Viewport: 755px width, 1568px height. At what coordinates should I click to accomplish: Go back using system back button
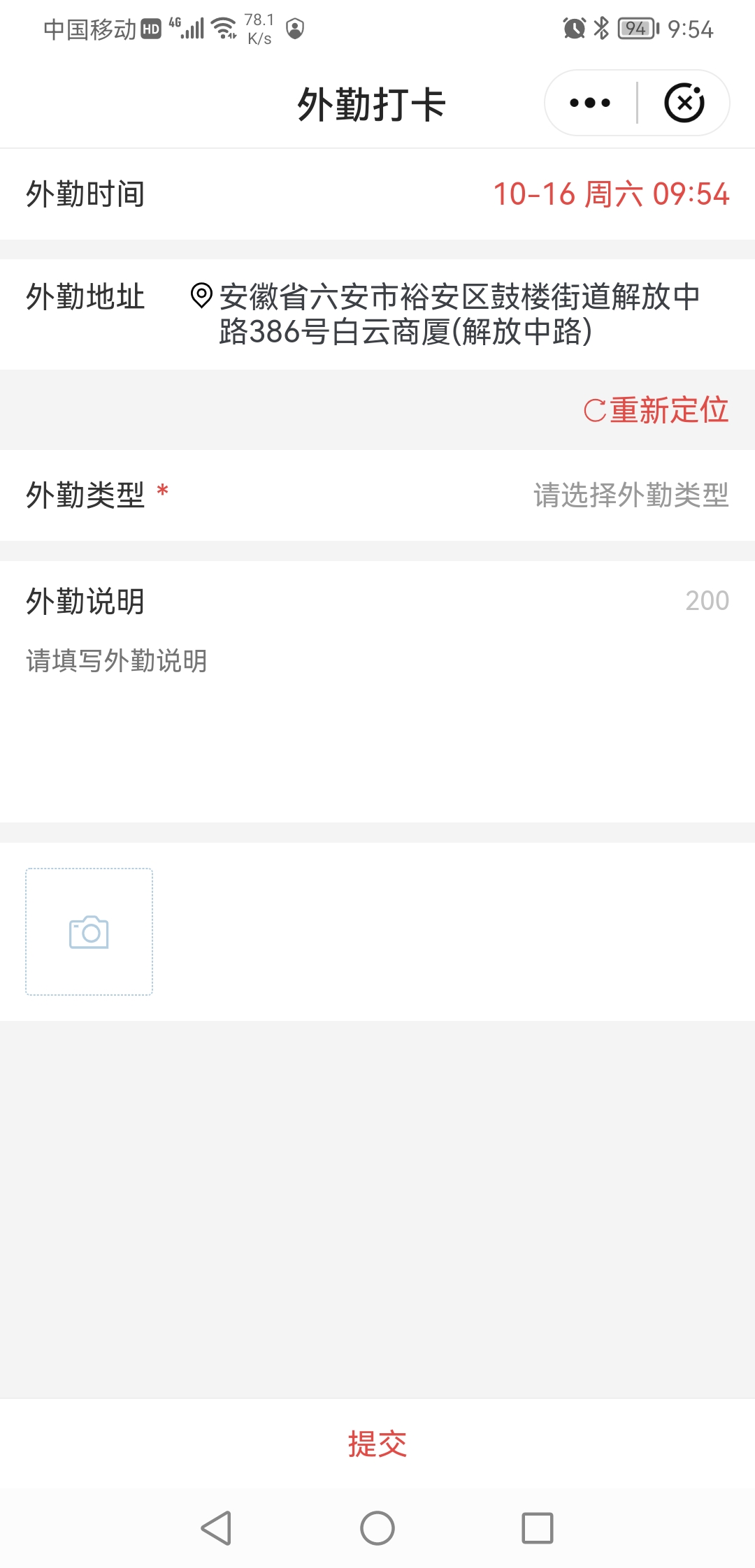click(x=217, y=1528)
